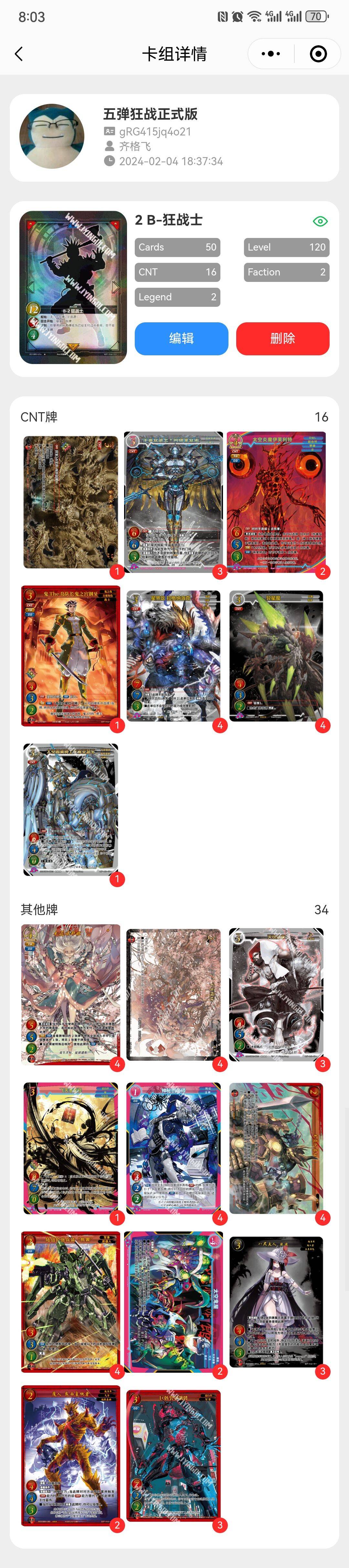Viewport: 349px width, 1568px height.
Task: Delete the deck with 删除 button
Action: coord(283,338)
